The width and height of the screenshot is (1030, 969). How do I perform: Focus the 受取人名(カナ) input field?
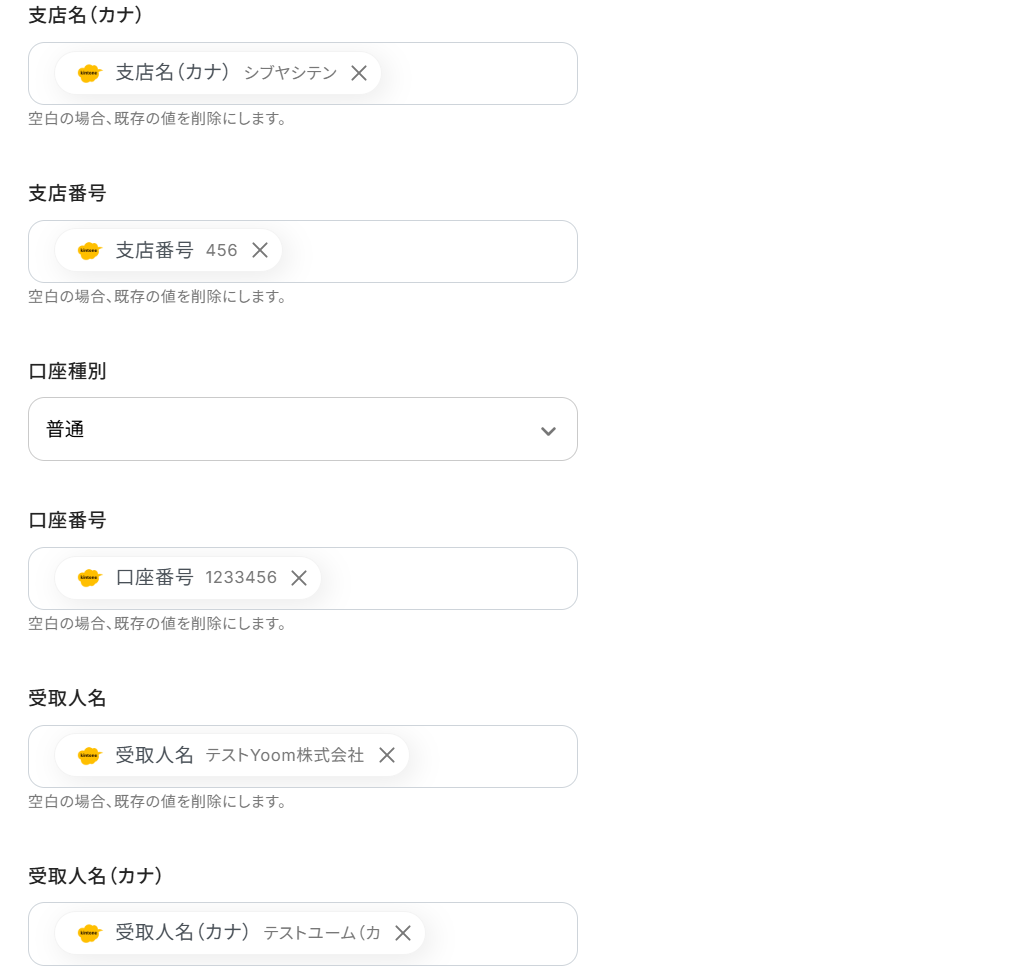point(500,934)
